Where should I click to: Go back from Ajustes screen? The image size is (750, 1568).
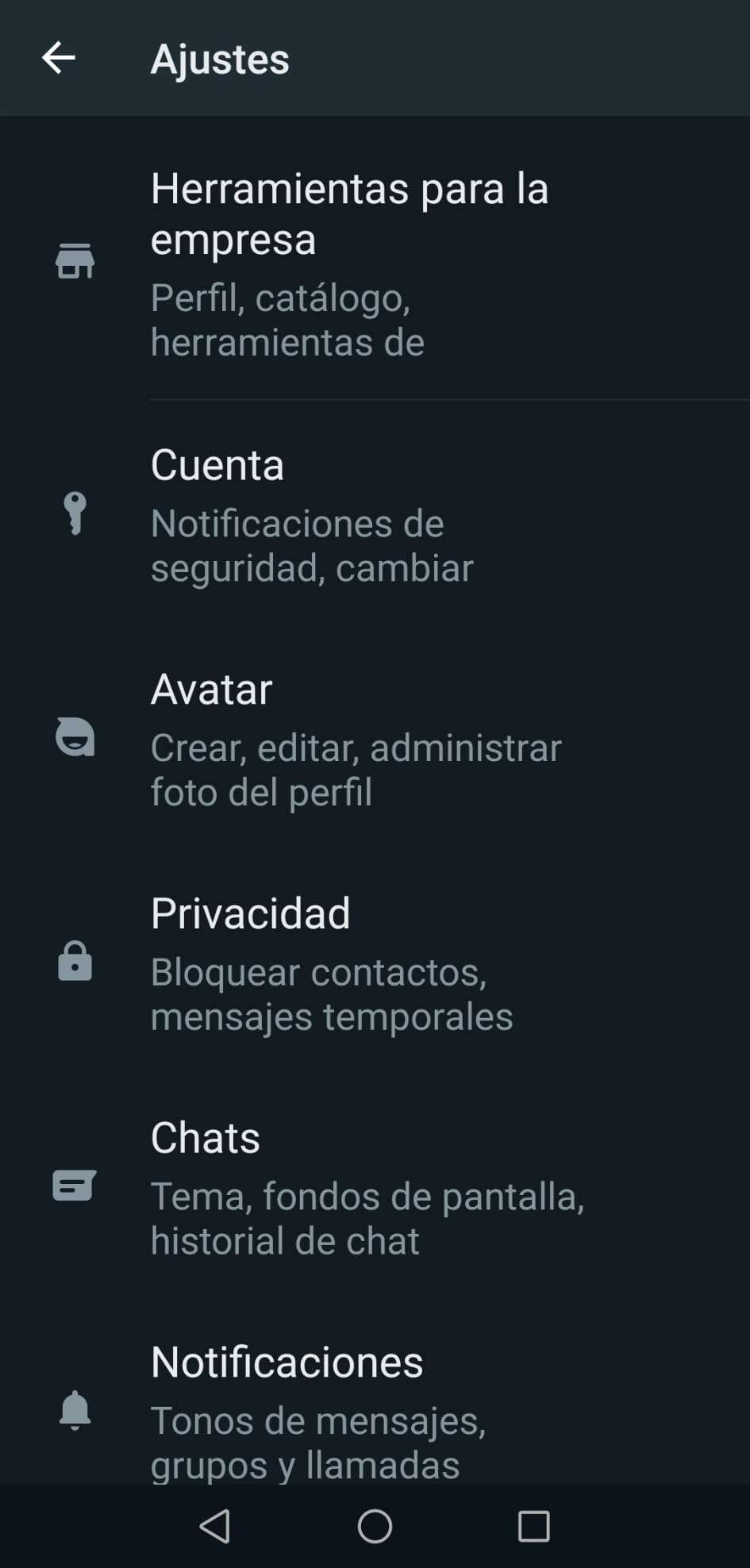[59, 58]
